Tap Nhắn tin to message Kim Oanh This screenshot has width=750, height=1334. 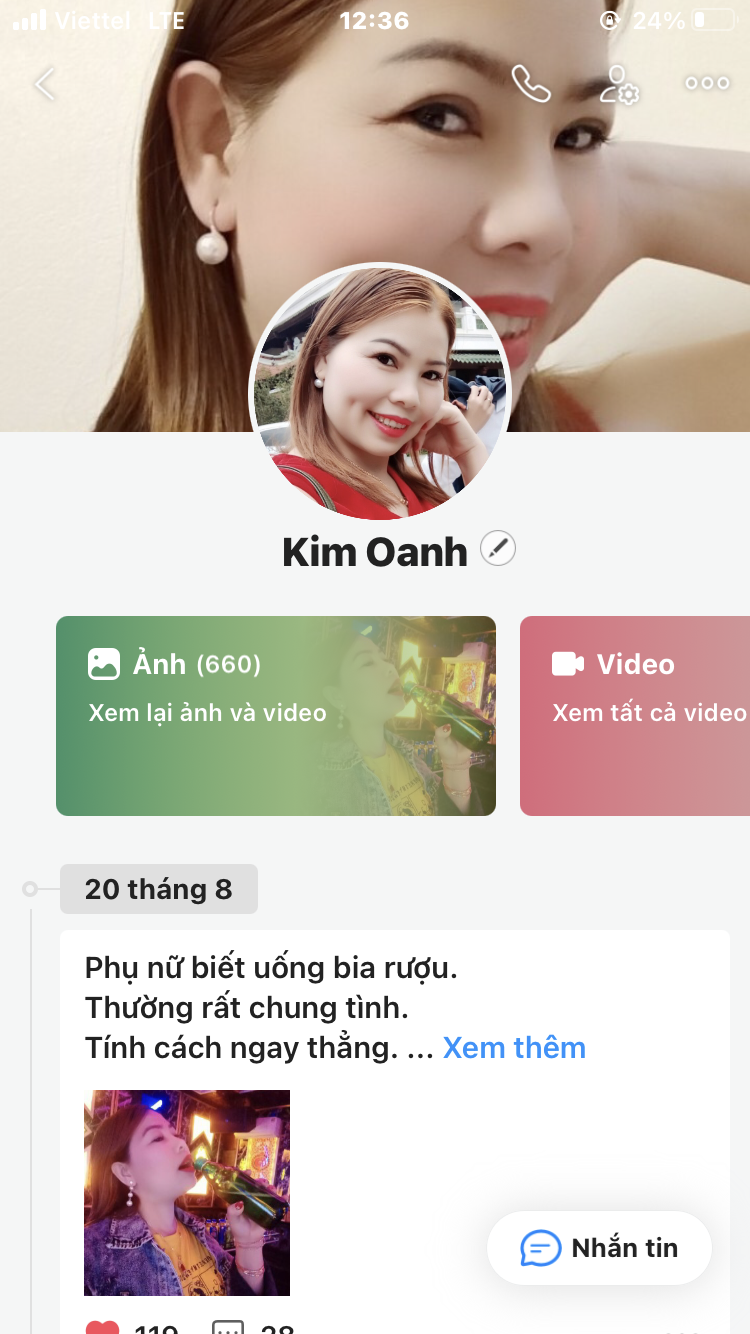(599, 1248)
